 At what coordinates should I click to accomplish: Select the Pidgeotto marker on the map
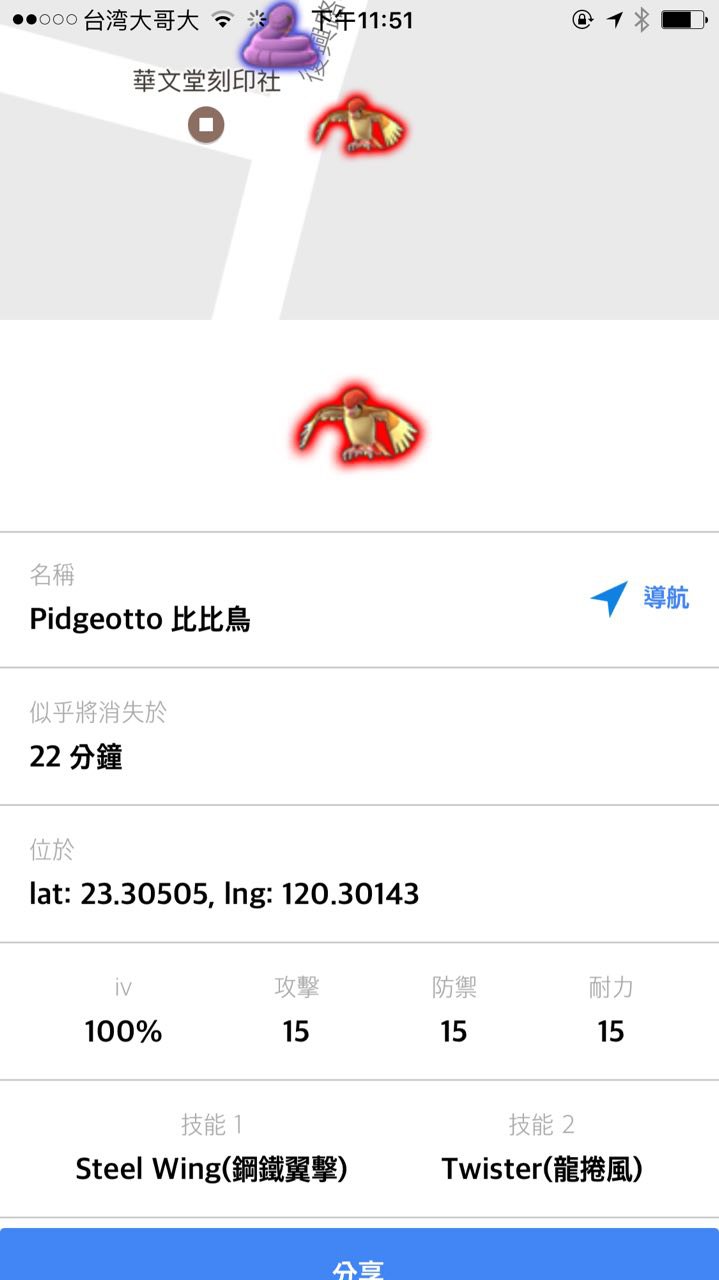point(360,127)
